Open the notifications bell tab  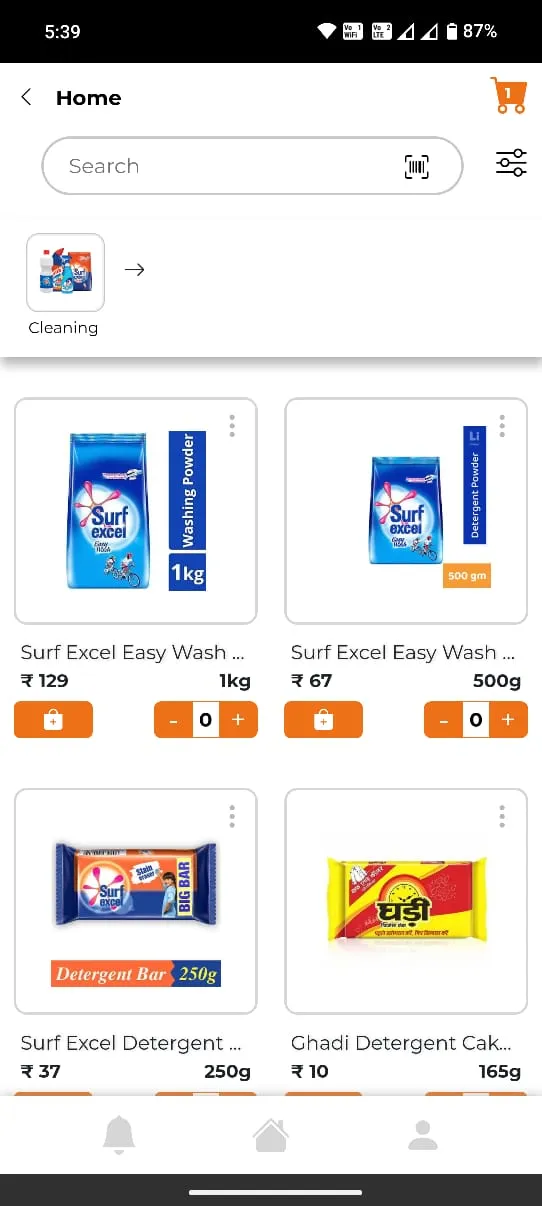tap(119, 1135)
